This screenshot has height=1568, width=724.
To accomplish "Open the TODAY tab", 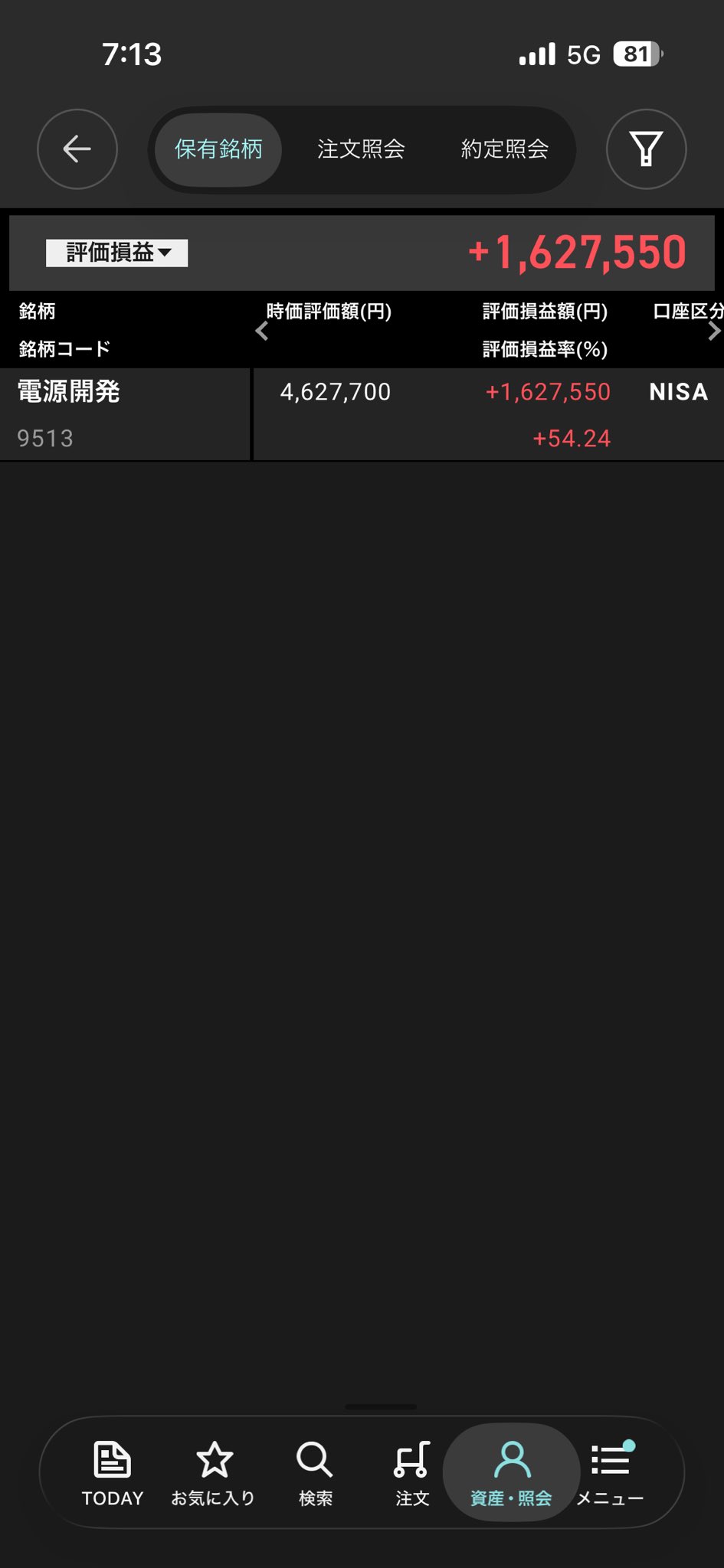I will (x=113, y=1473).
